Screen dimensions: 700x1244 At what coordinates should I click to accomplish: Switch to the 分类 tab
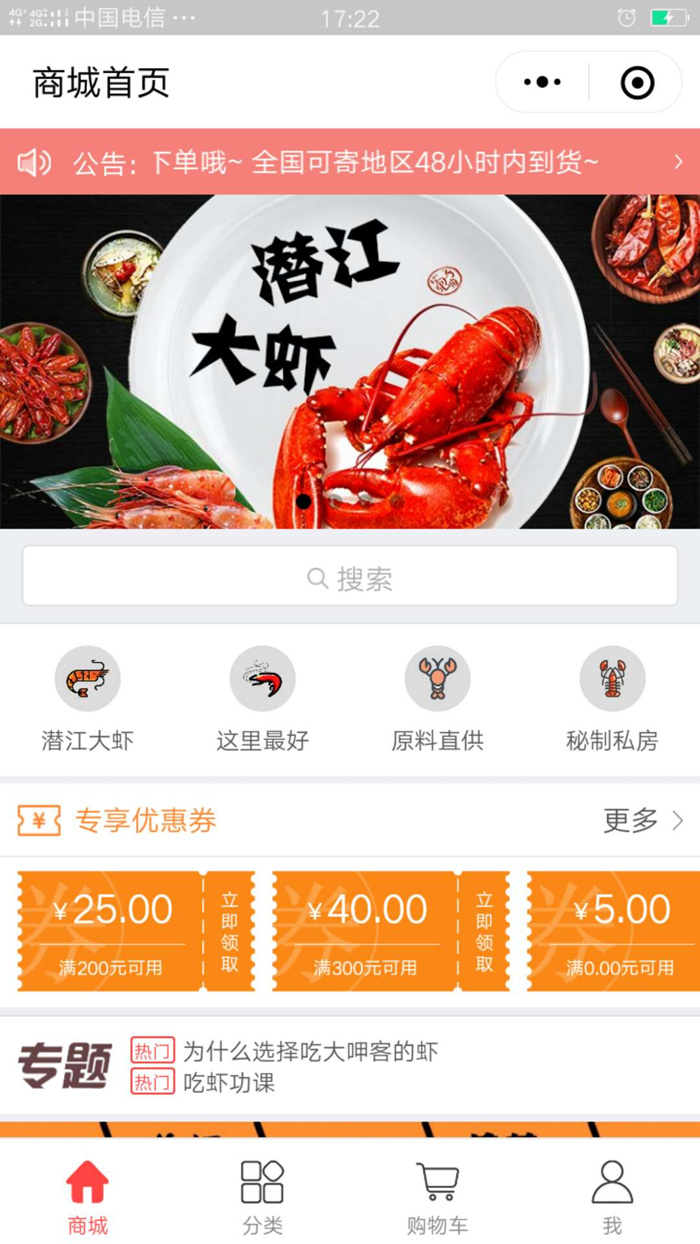tap(262, 1196)
